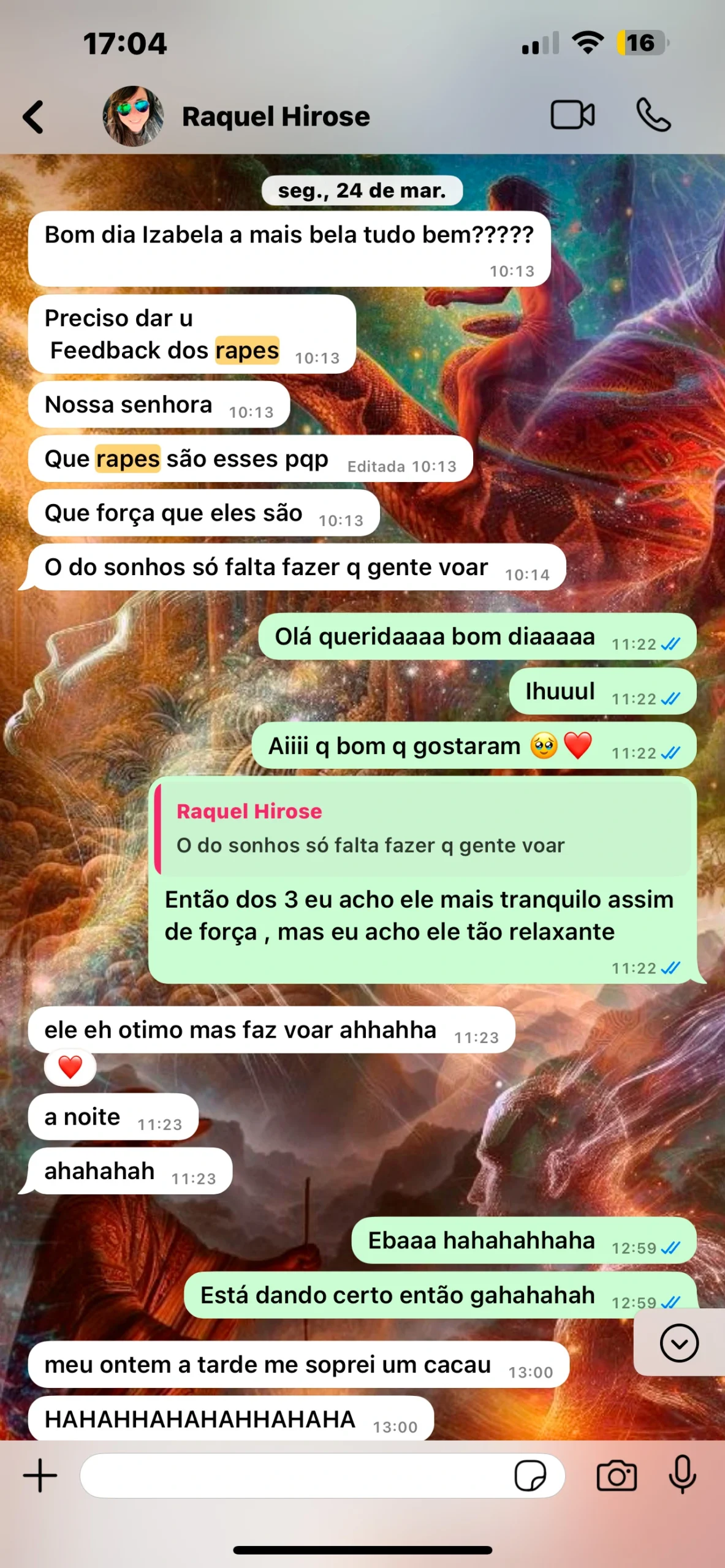Open Raquel Hirose contact info
Image resolution: width=725 pixels, height=1568 pixels.
pos(276,116)
